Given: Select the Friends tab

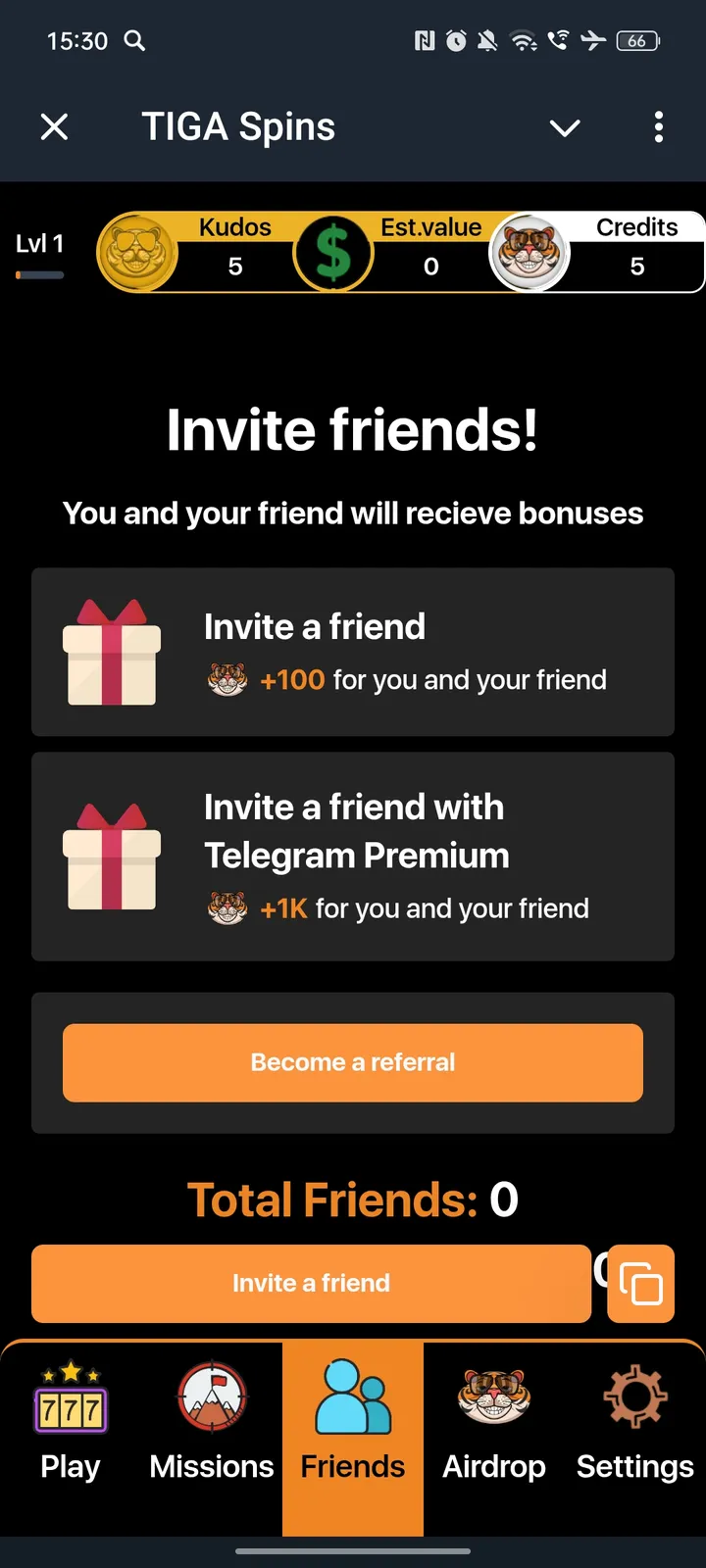Looking at the screenshot, I should (x=353, y=1421).
